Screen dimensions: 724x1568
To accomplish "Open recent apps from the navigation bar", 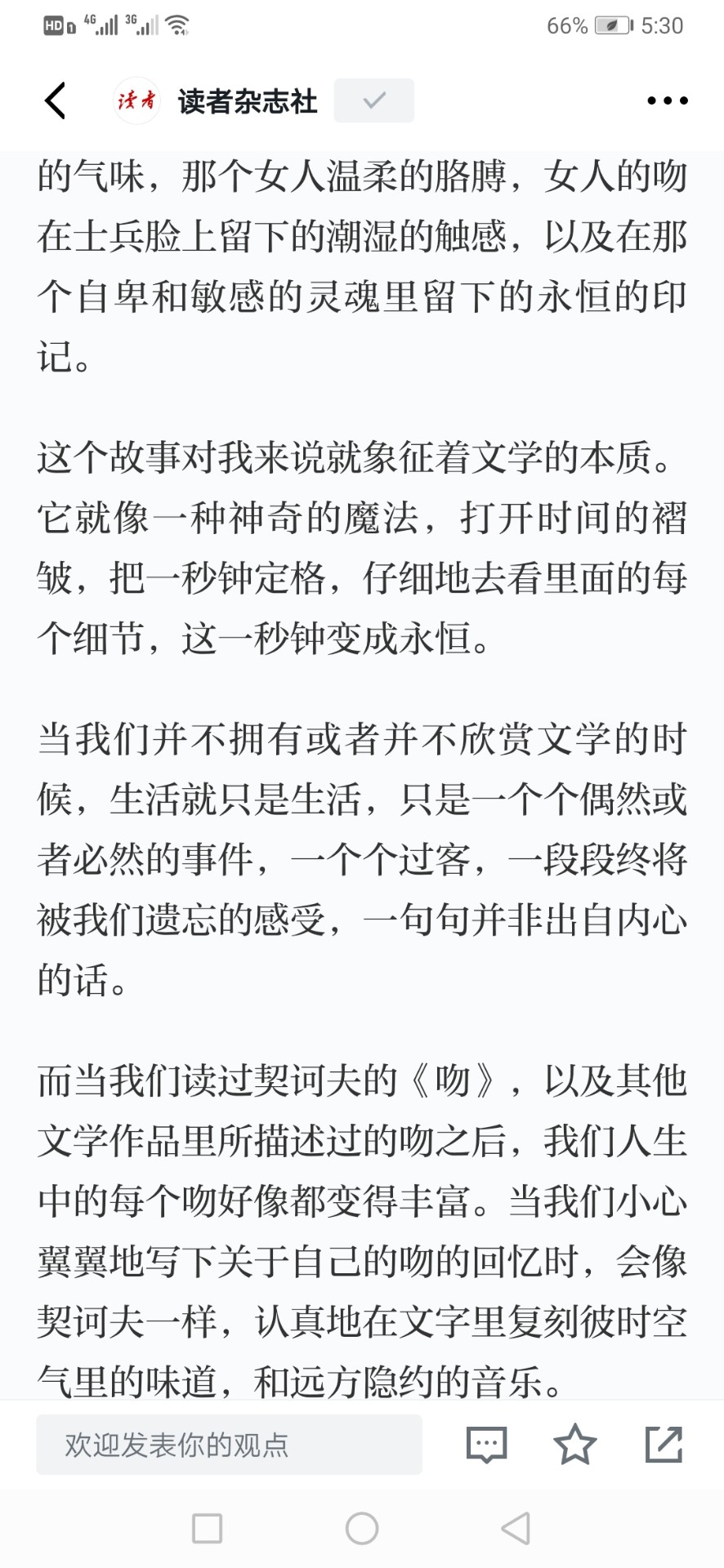I will (x=207, y=1528).
